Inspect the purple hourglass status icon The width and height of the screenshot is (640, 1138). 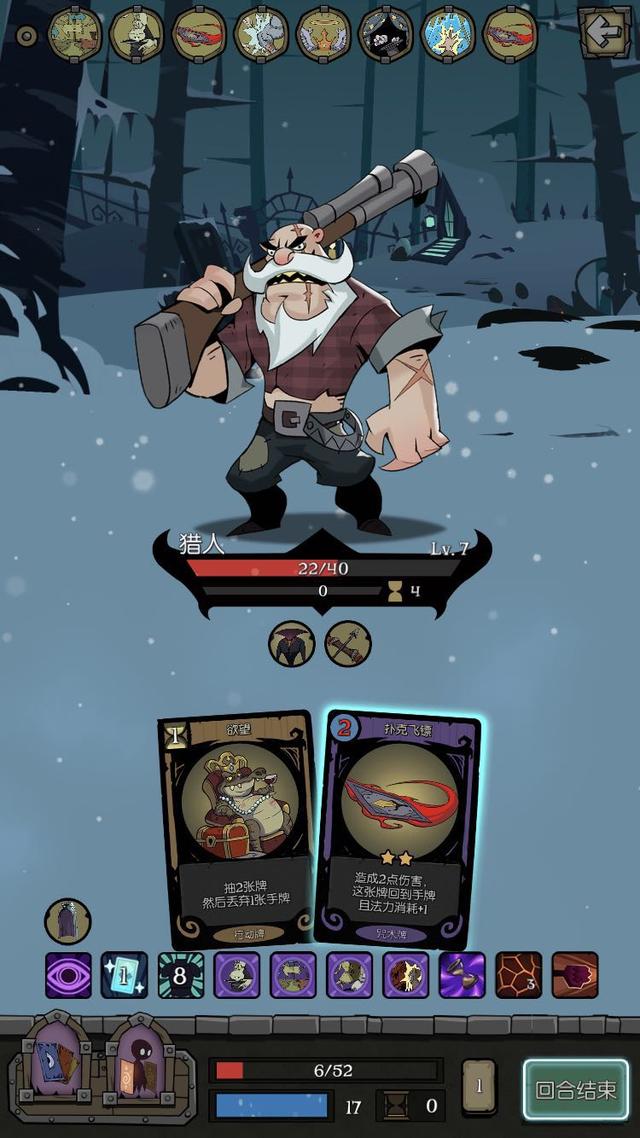tap(462, 975)
